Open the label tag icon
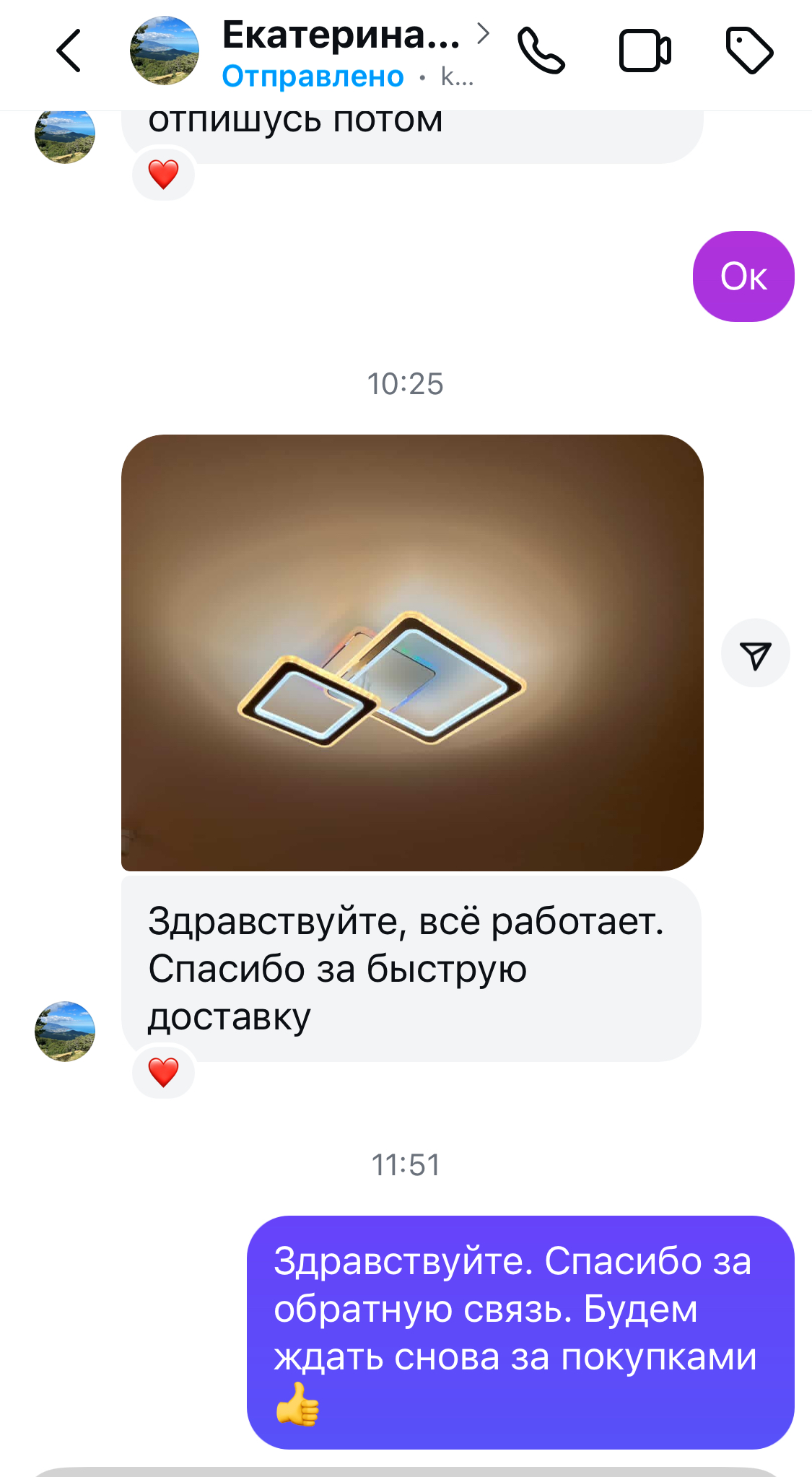 click(748, 51)
